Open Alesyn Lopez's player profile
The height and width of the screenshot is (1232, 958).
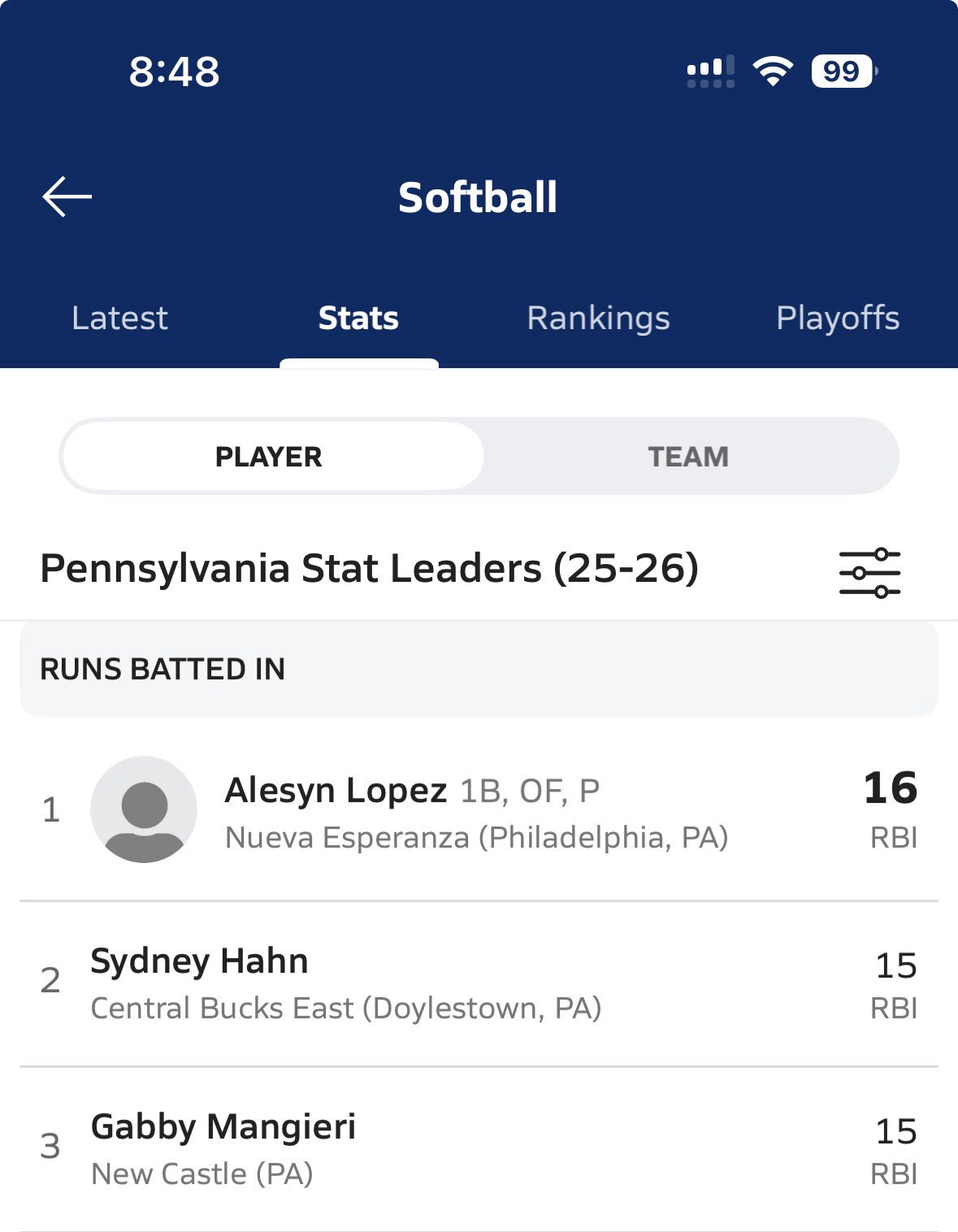click(x=335, y=791)
